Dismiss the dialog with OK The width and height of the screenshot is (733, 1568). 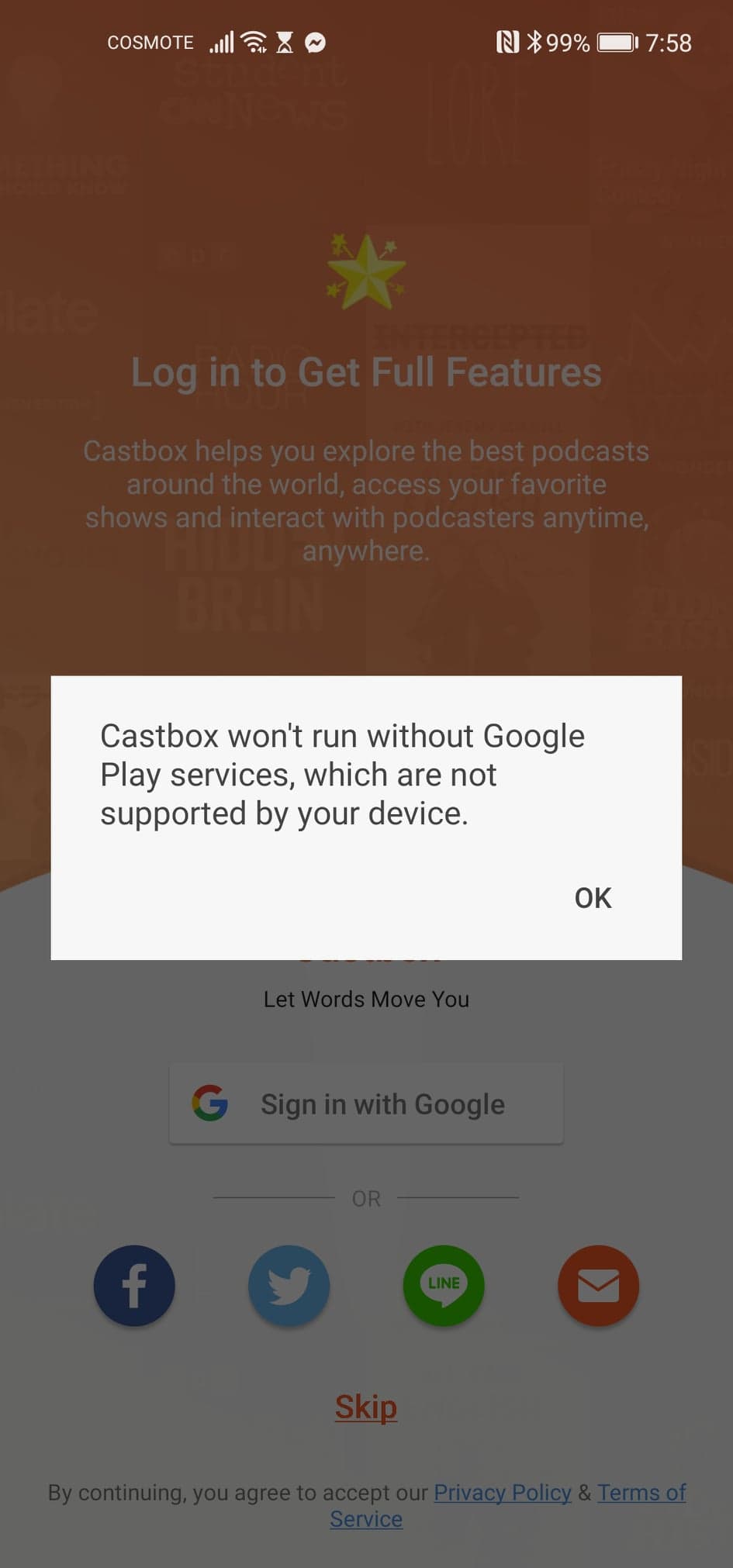point(593,897)
